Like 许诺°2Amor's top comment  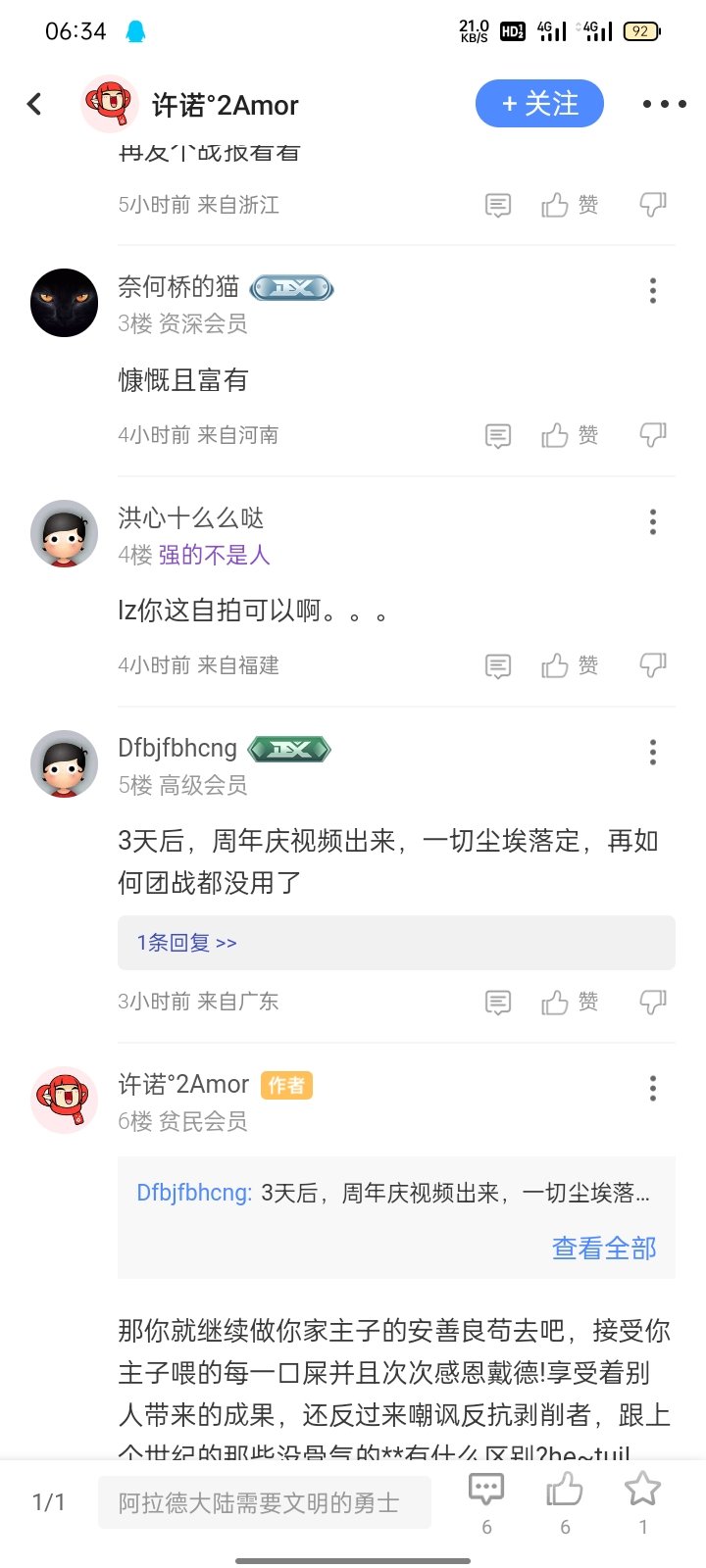[x=557, y=205]
